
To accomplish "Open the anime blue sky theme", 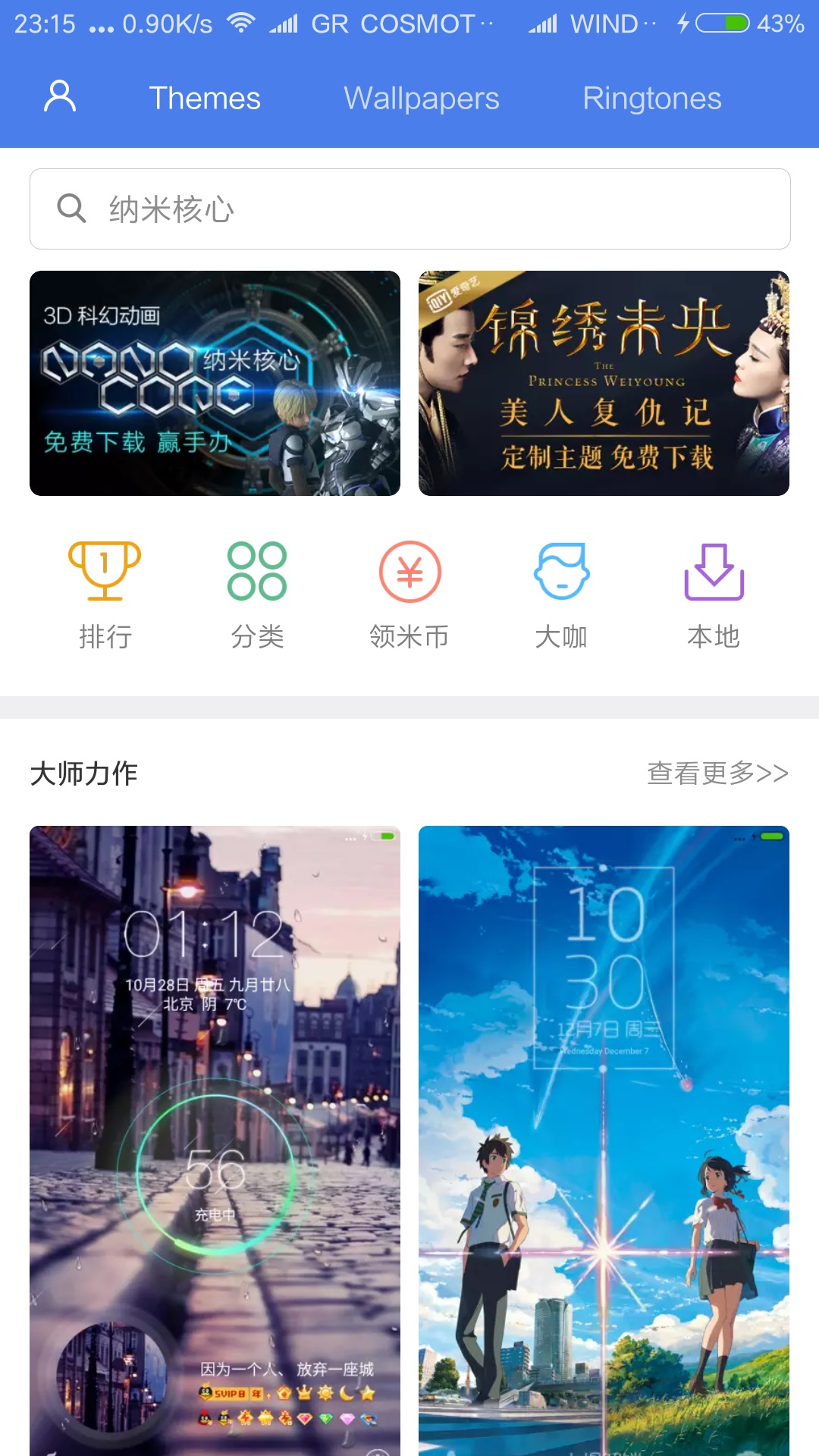I will [x=604, y=1137].
